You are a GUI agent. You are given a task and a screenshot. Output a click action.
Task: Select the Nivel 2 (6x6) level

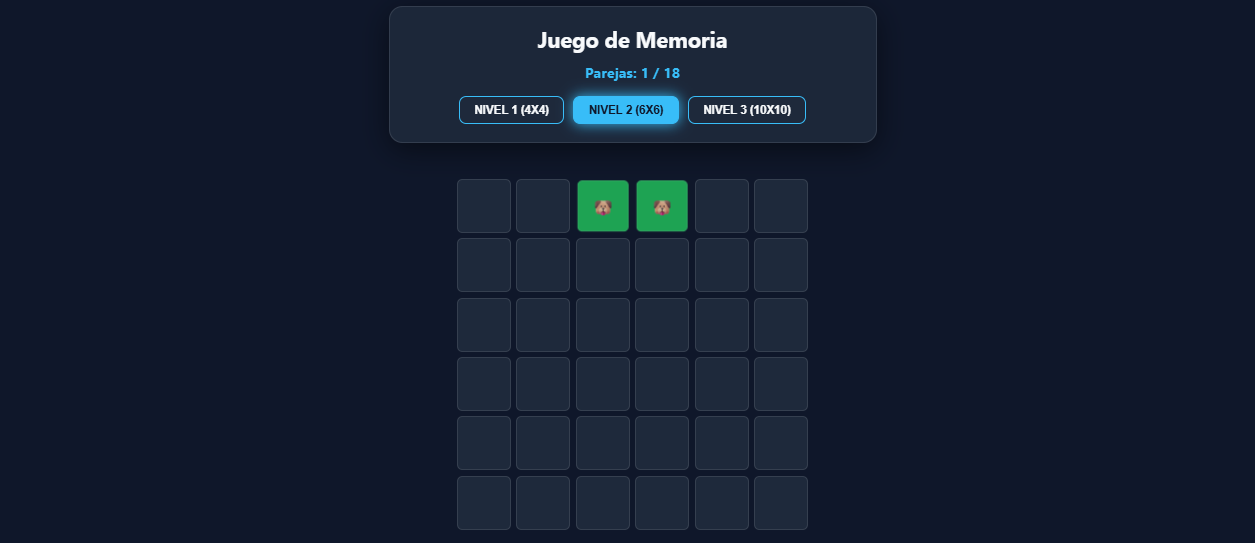coord(626,110)
